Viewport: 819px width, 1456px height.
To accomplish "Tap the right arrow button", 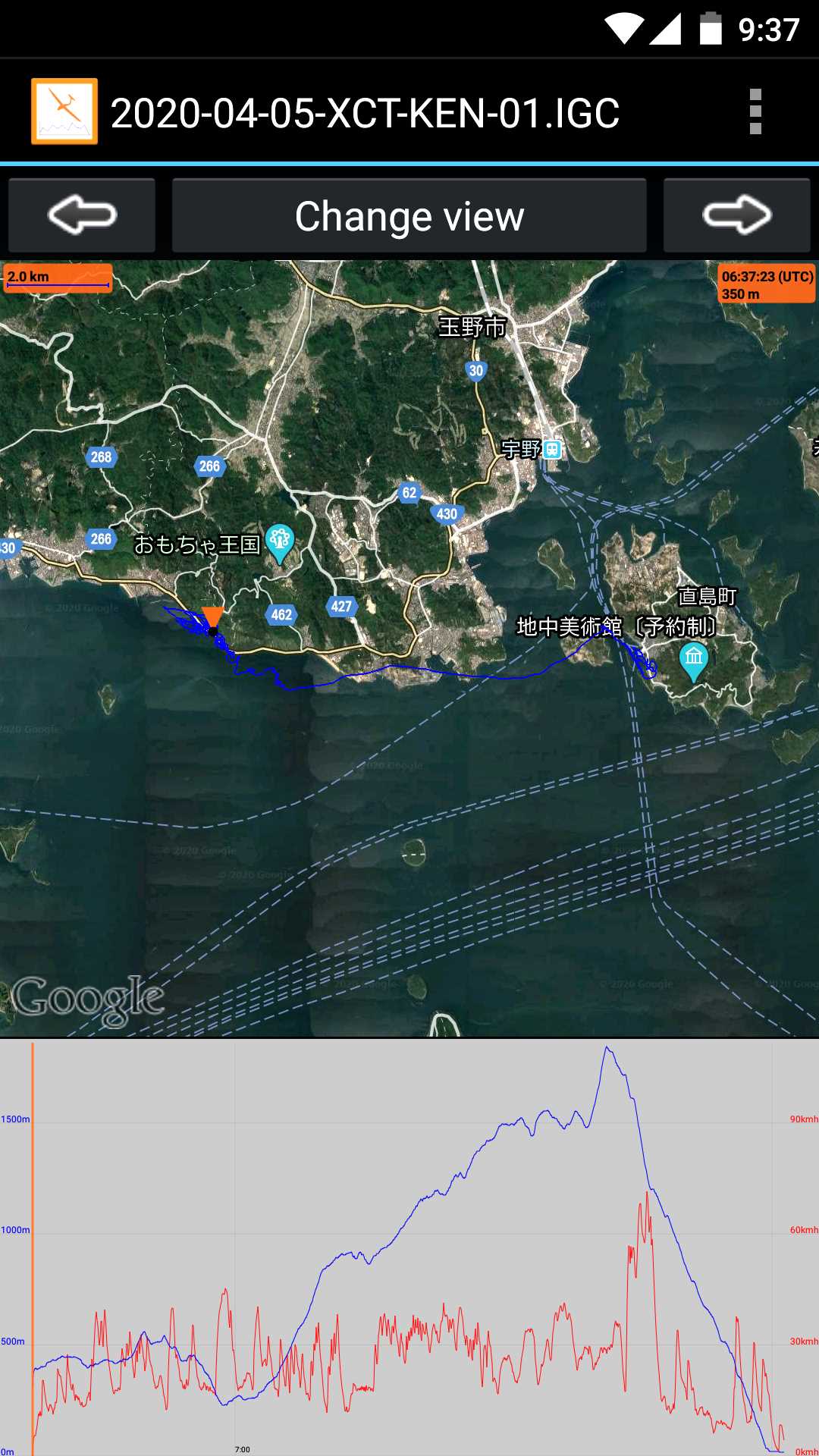I will click(x=737, y=215).
